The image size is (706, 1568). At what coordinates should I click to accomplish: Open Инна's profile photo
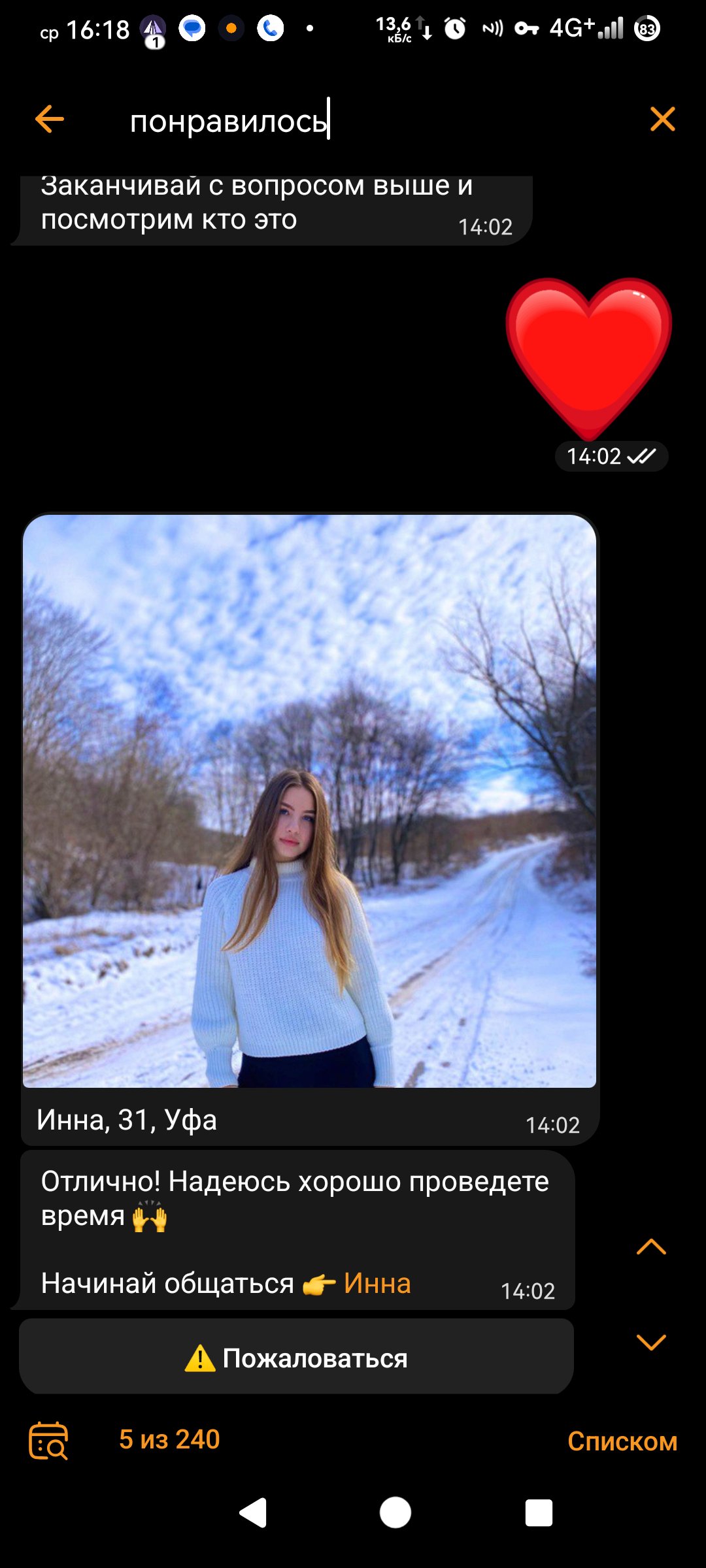pyautogui.click(x=309, y=801)
